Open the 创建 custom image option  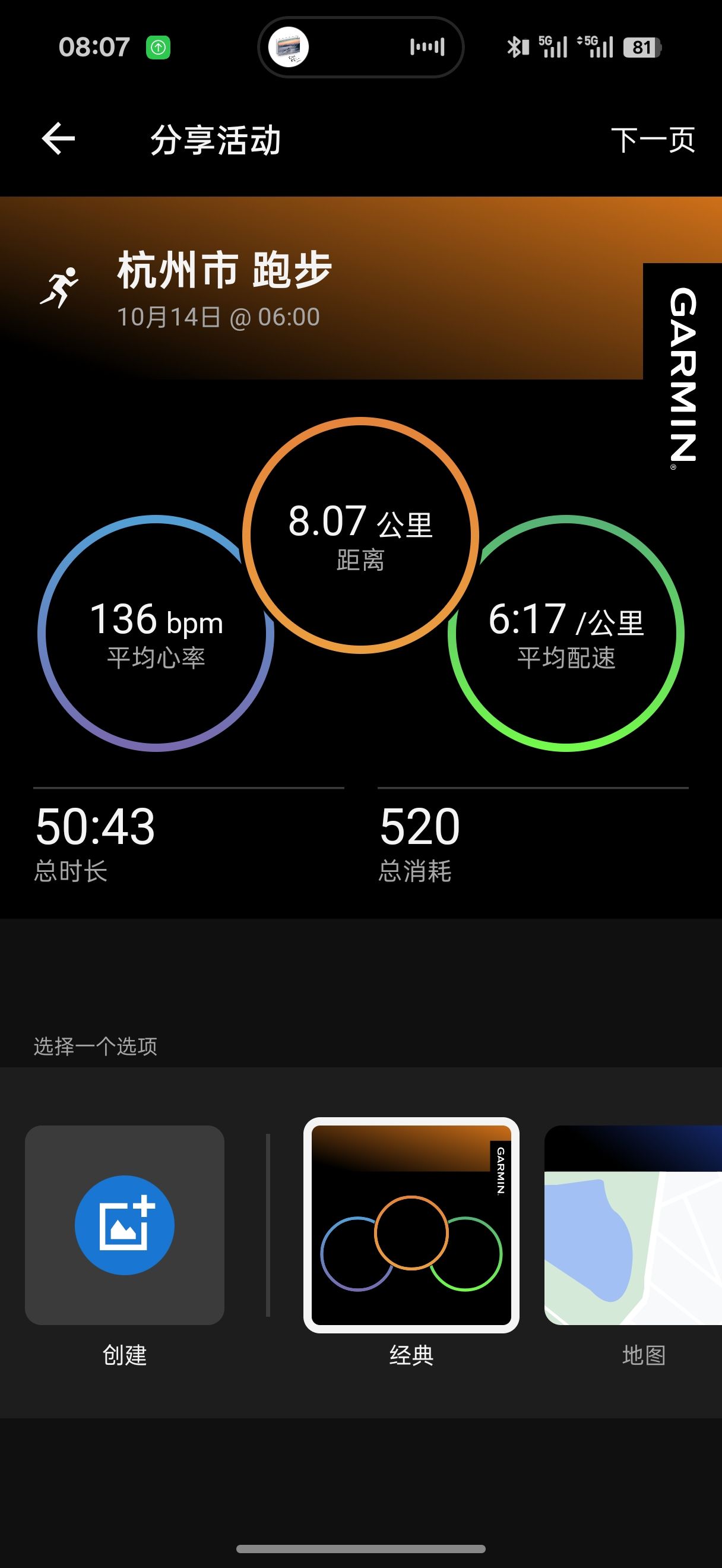(x=125, y=1225)
